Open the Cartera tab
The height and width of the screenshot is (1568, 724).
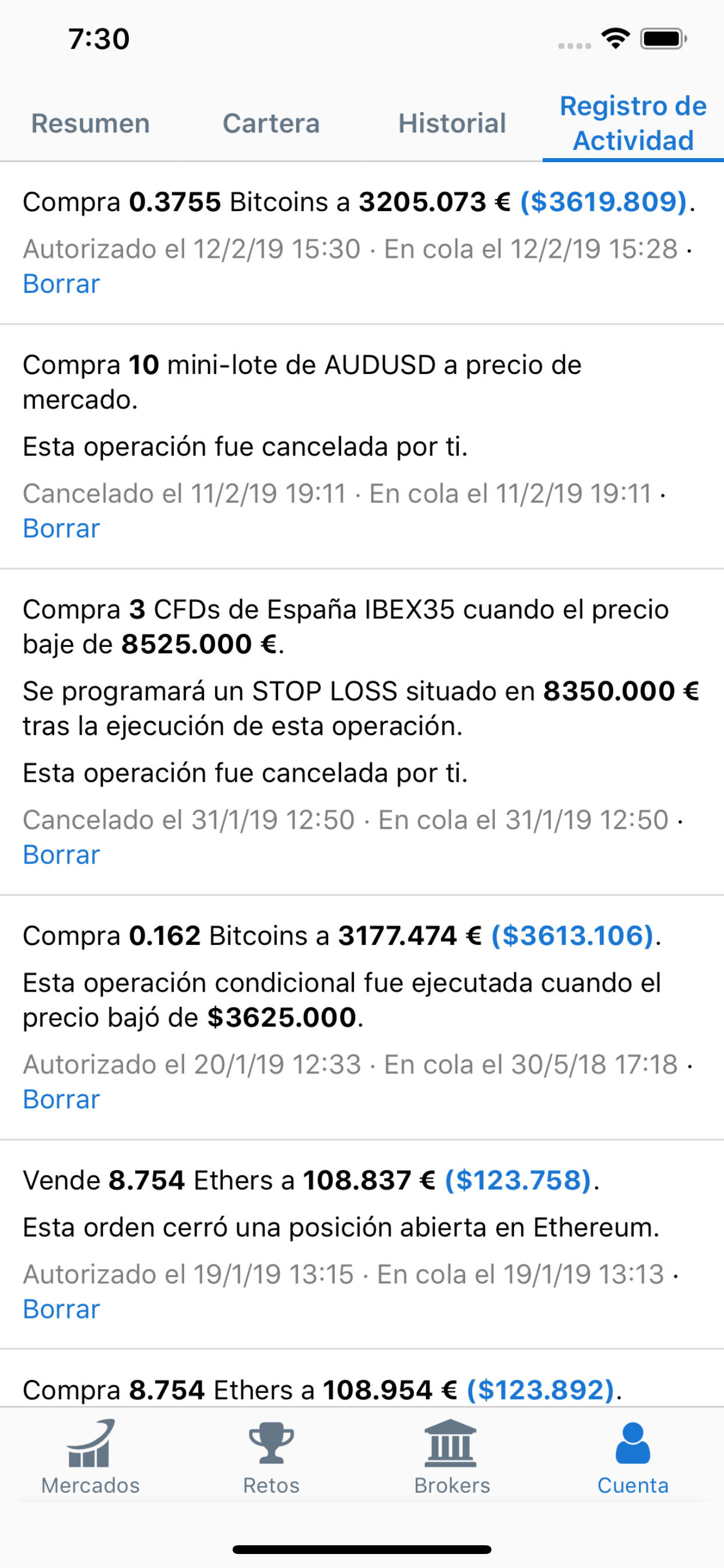(271, 124)
